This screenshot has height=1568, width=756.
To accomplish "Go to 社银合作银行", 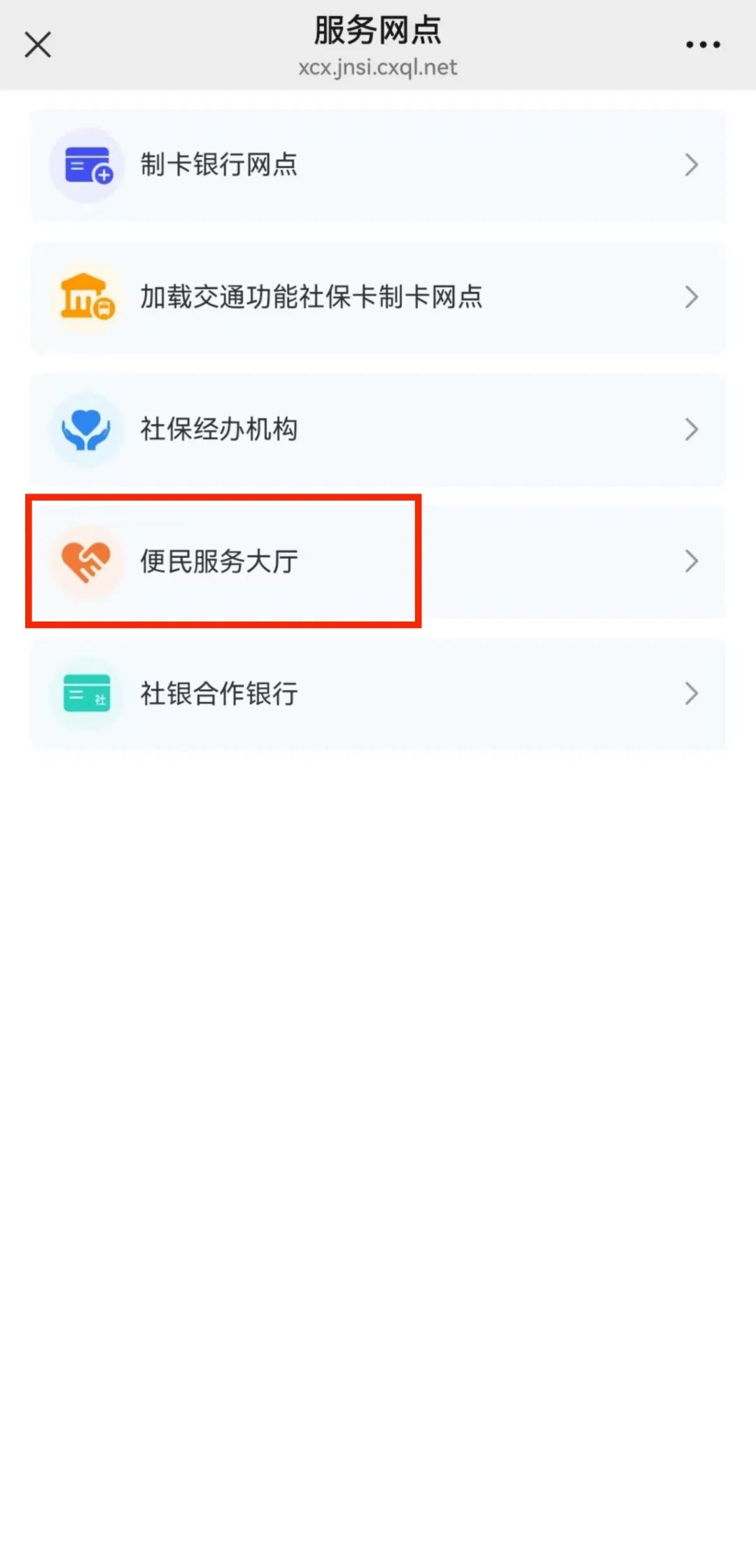I will coord(378,694).
